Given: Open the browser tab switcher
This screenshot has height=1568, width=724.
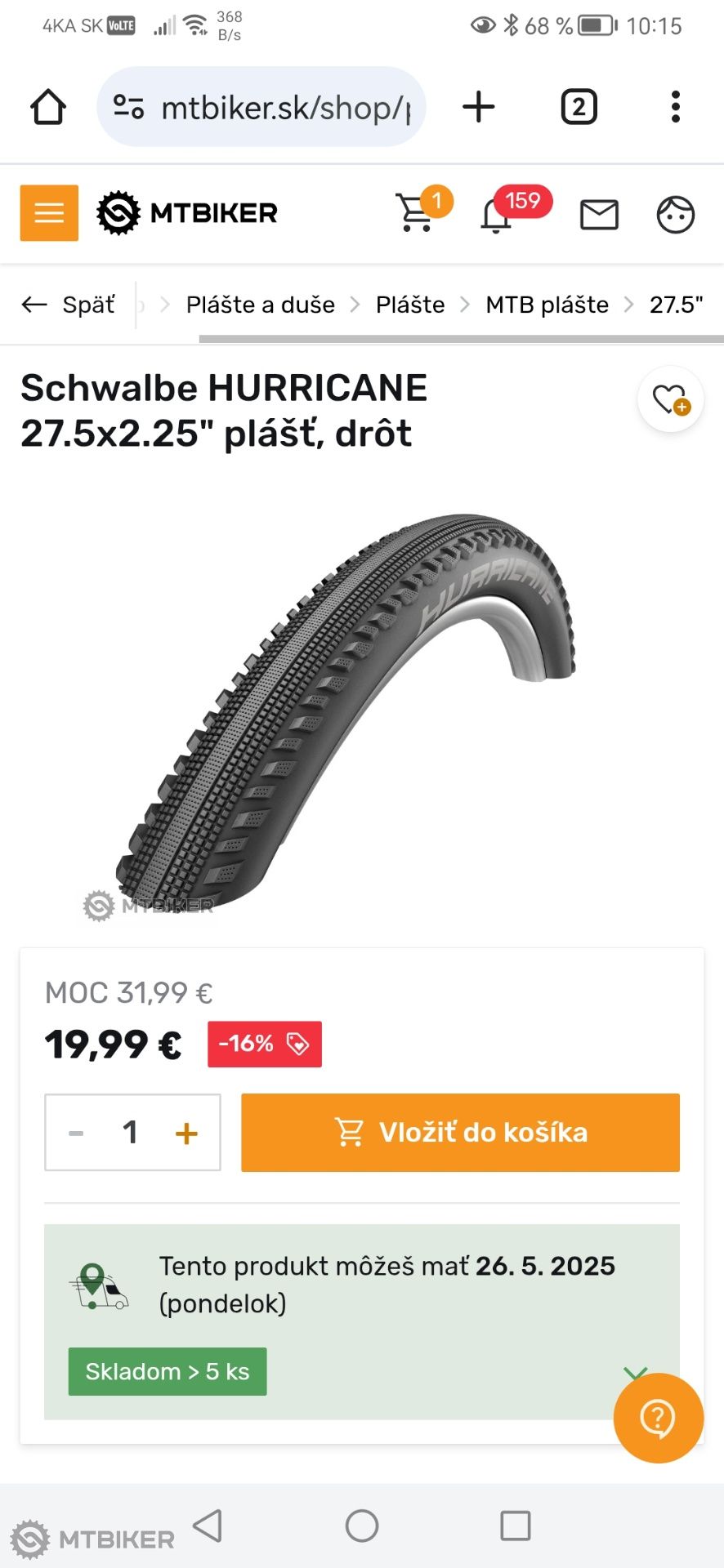Looking at the screenshot, I should pyautogui.click(x=579, y=107).
